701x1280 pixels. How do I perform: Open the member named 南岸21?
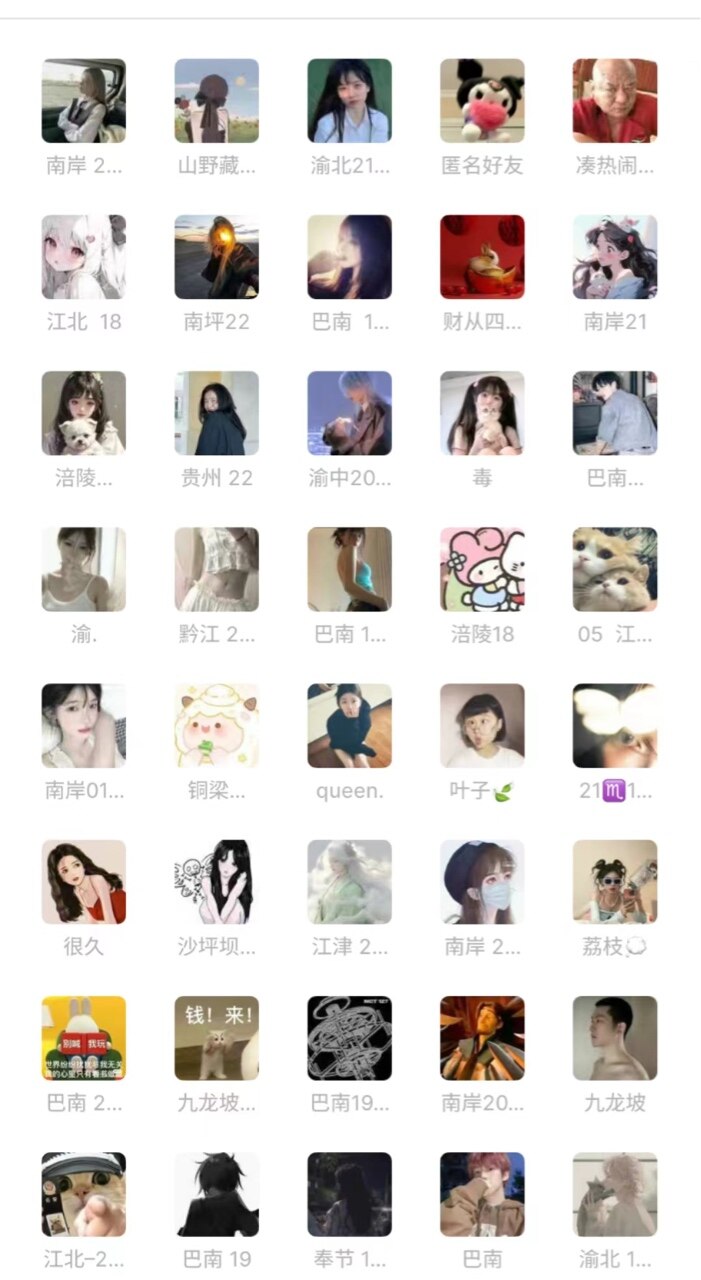tap(615, 257)
